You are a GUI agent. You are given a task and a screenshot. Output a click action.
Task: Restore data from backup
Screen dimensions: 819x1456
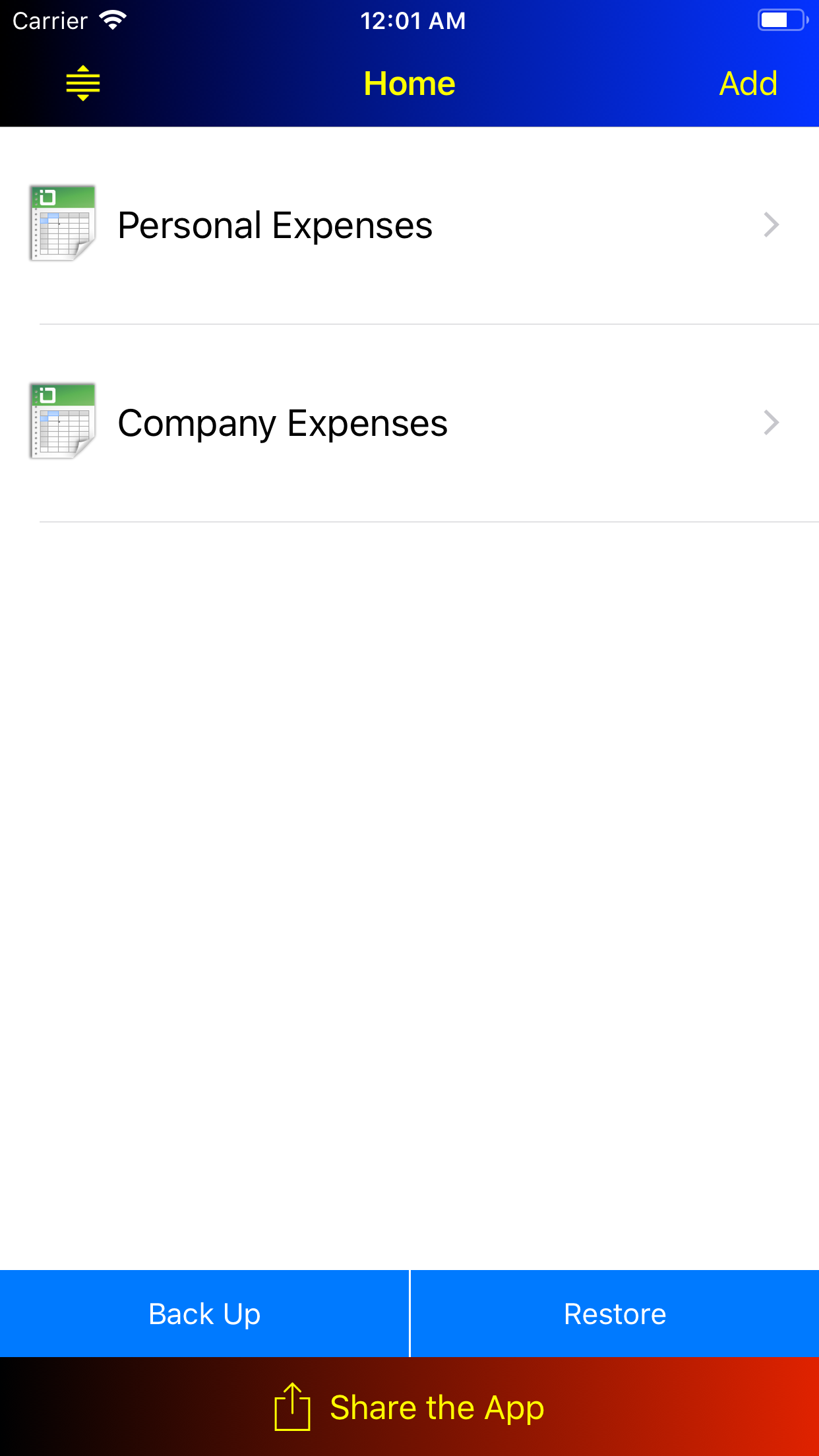click(x=615, y=1314)
